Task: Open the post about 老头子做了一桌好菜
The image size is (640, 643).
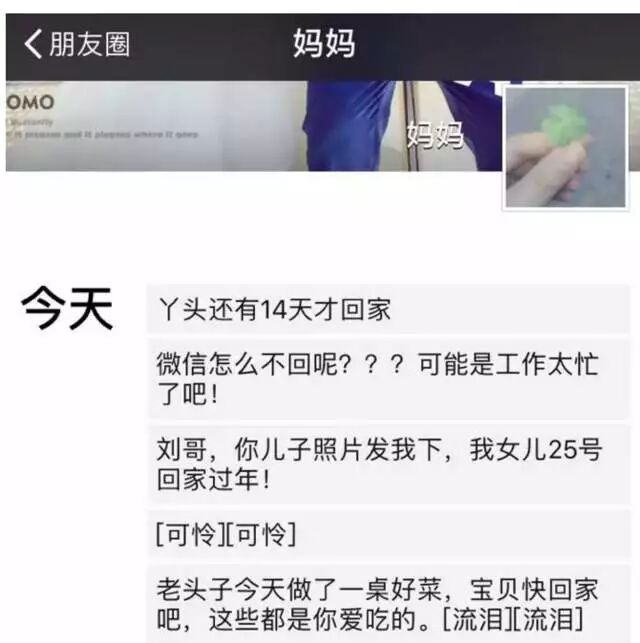Action: tap(388, 602)
